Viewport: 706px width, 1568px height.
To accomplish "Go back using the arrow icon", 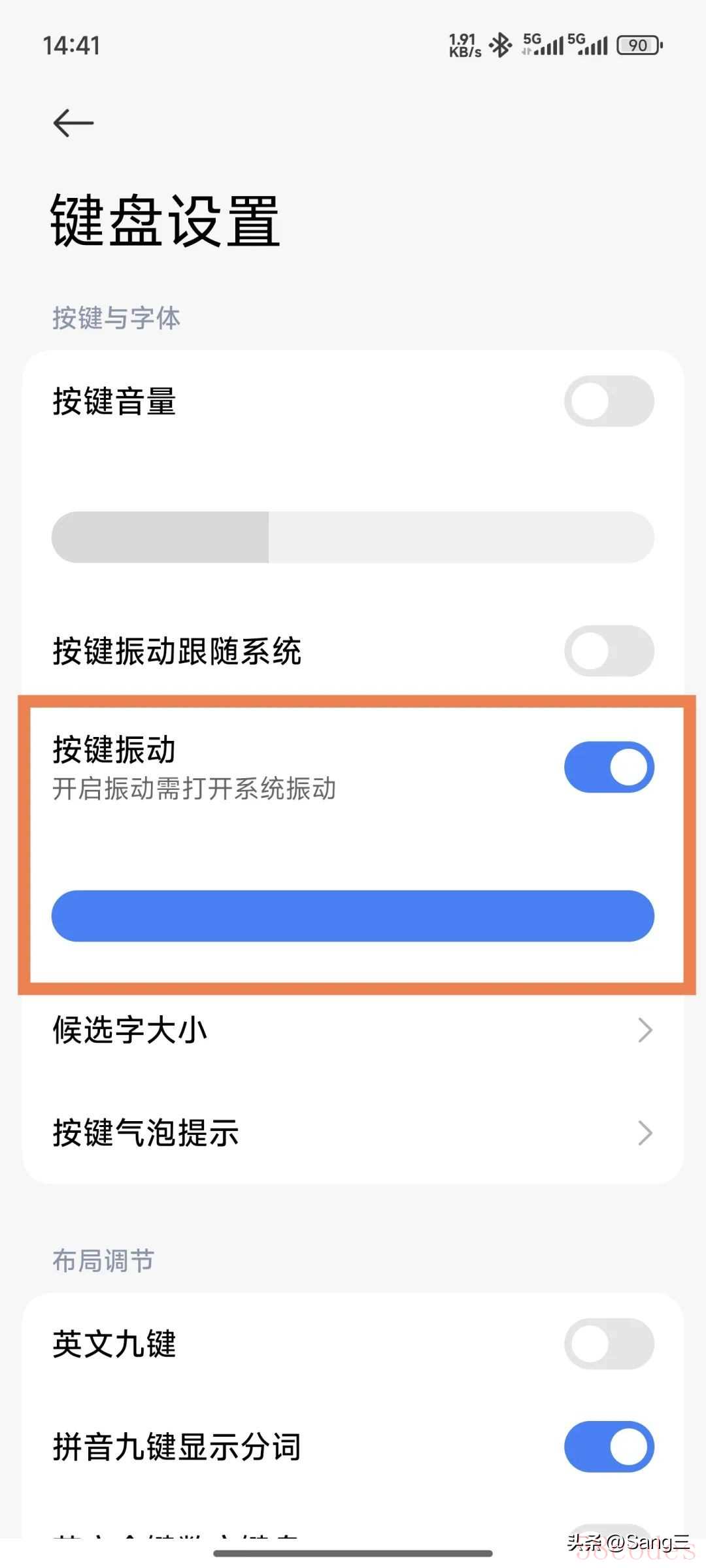I will pyautogui.click(x=73, y=123).
